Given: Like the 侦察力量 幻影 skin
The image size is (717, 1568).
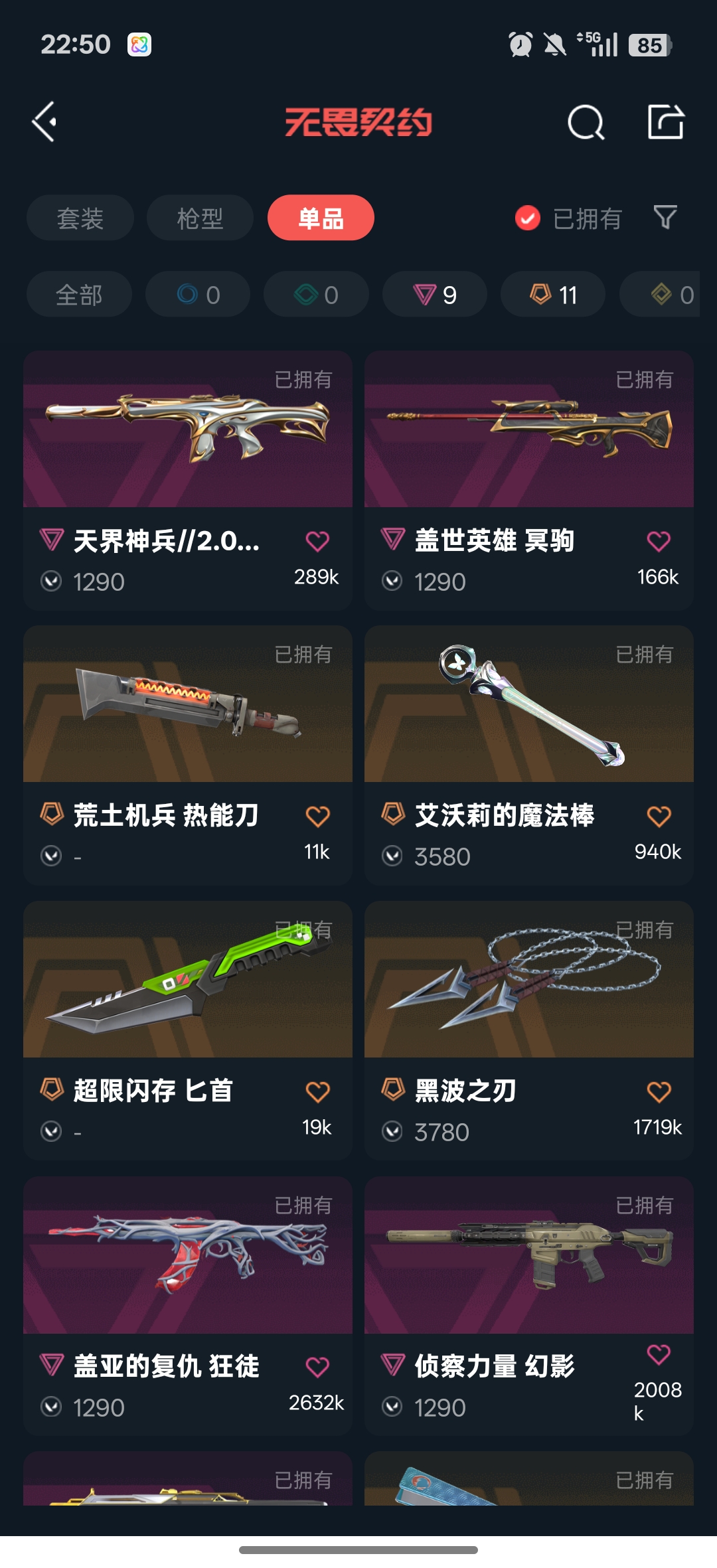Looking at the screenshot, I should click(659, 1354).
